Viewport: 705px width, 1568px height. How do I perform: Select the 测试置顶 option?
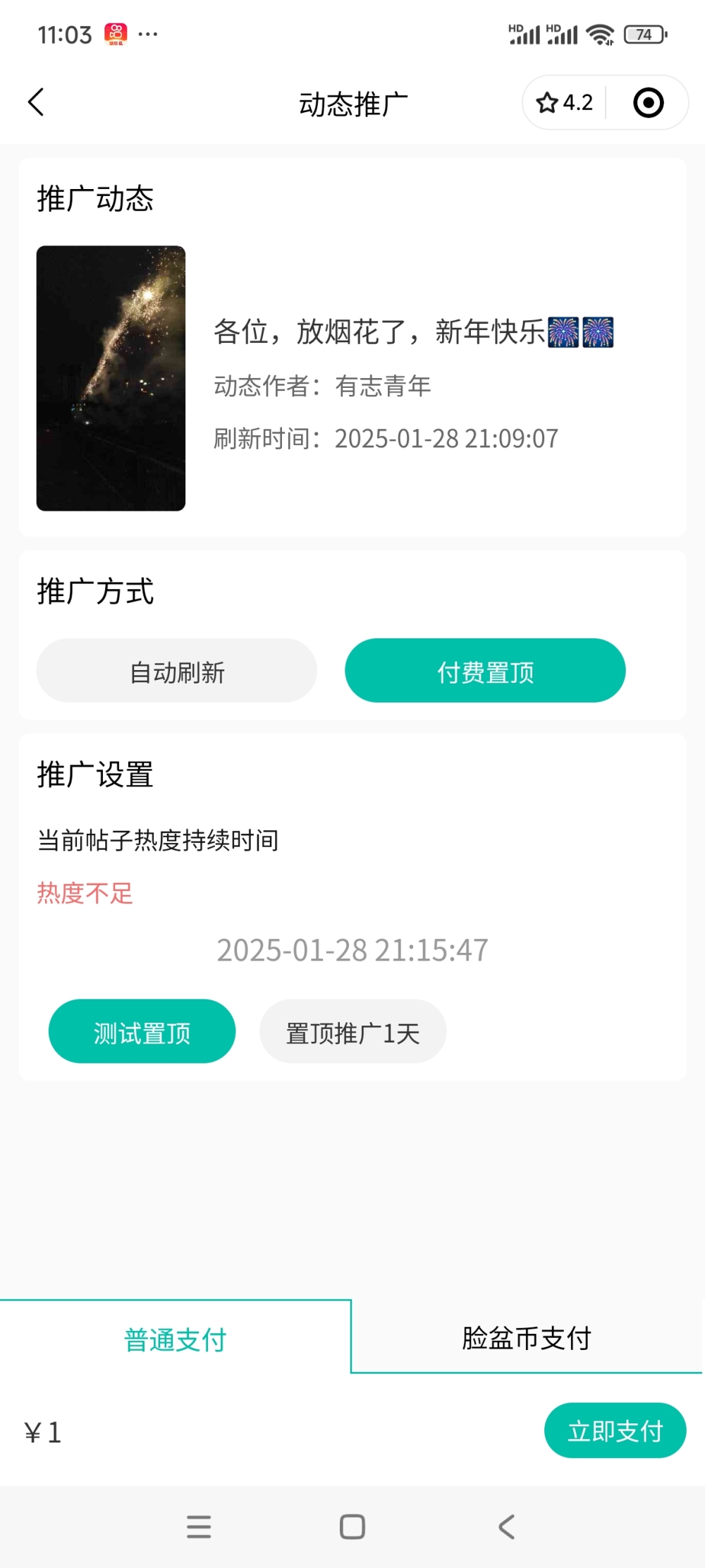pos(142,1031)
